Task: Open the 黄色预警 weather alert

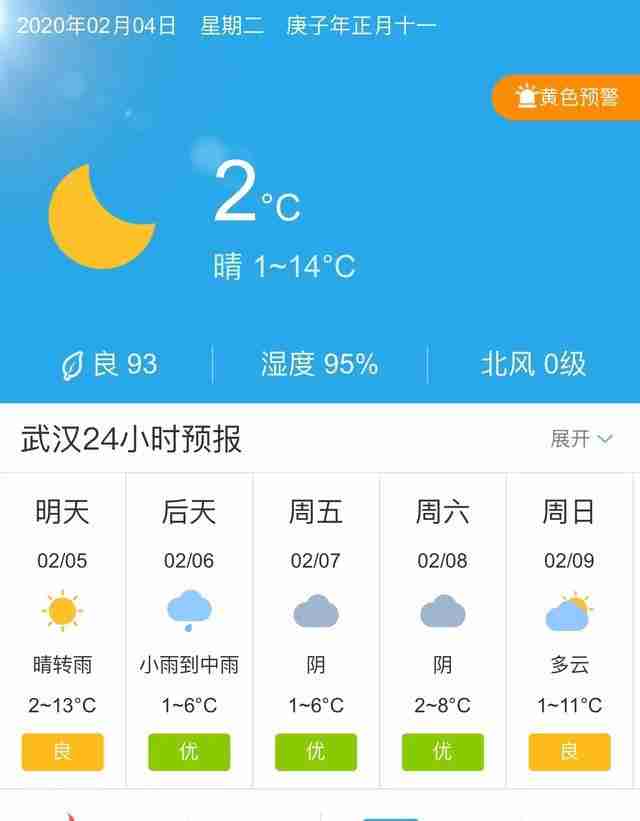Action: tap(567, 98)
